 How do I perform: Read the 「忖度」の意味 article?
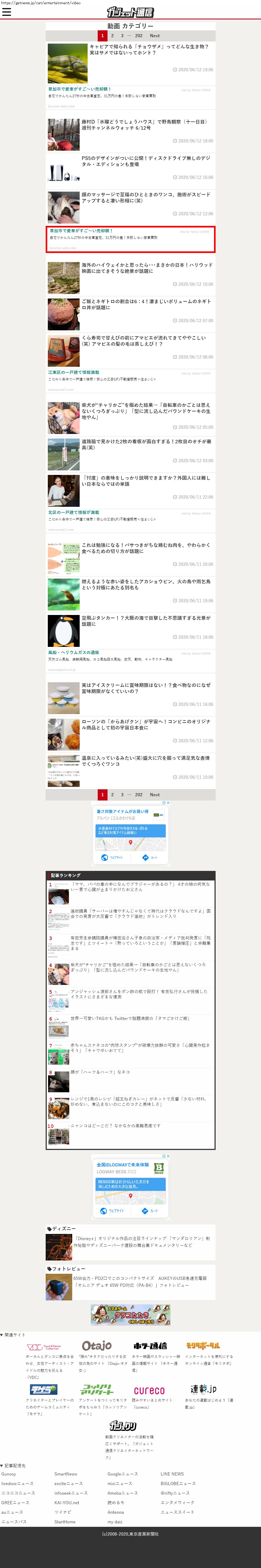pyautogui.click(x=146, y=481)
